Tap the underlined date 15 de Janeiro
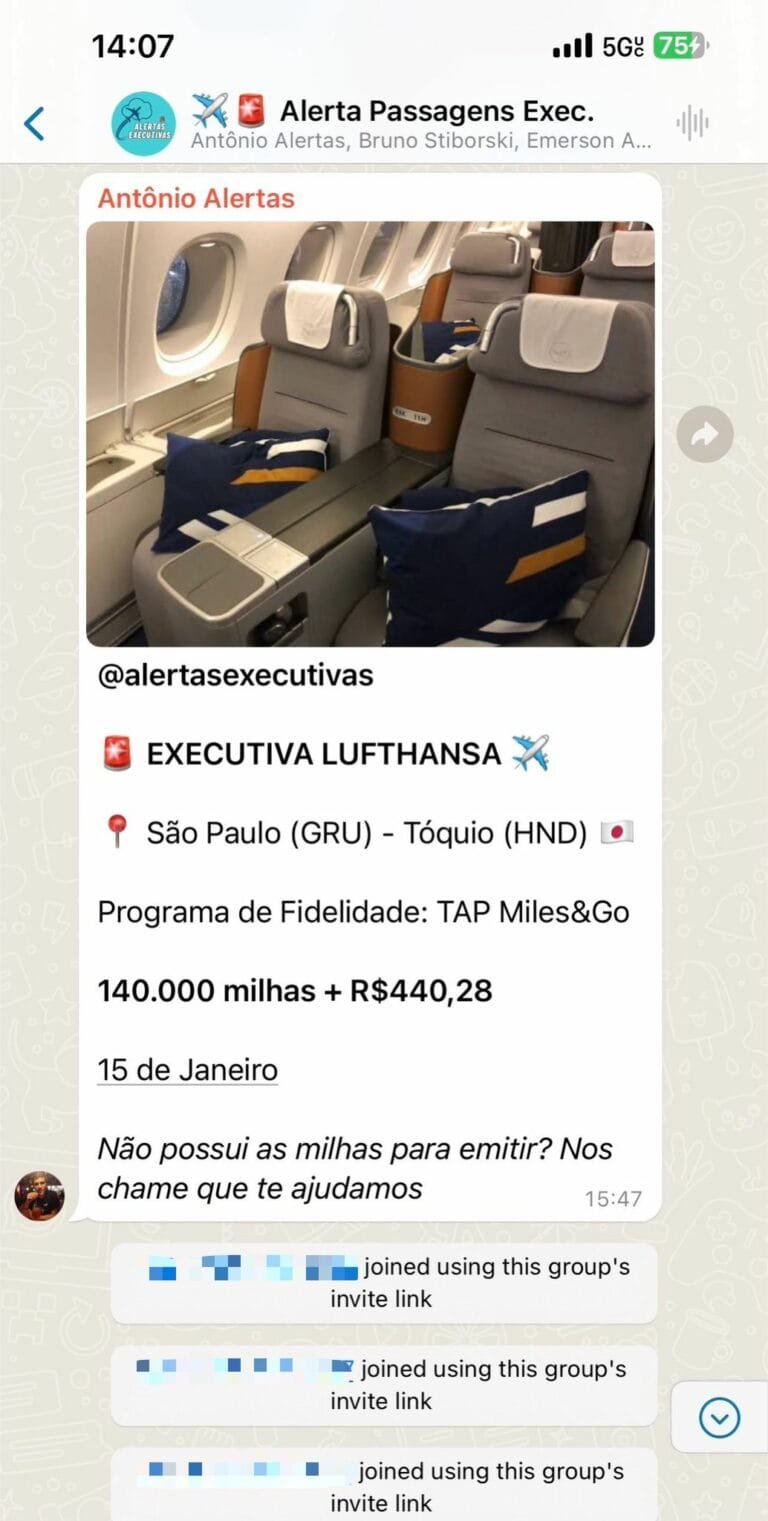 187,1070
